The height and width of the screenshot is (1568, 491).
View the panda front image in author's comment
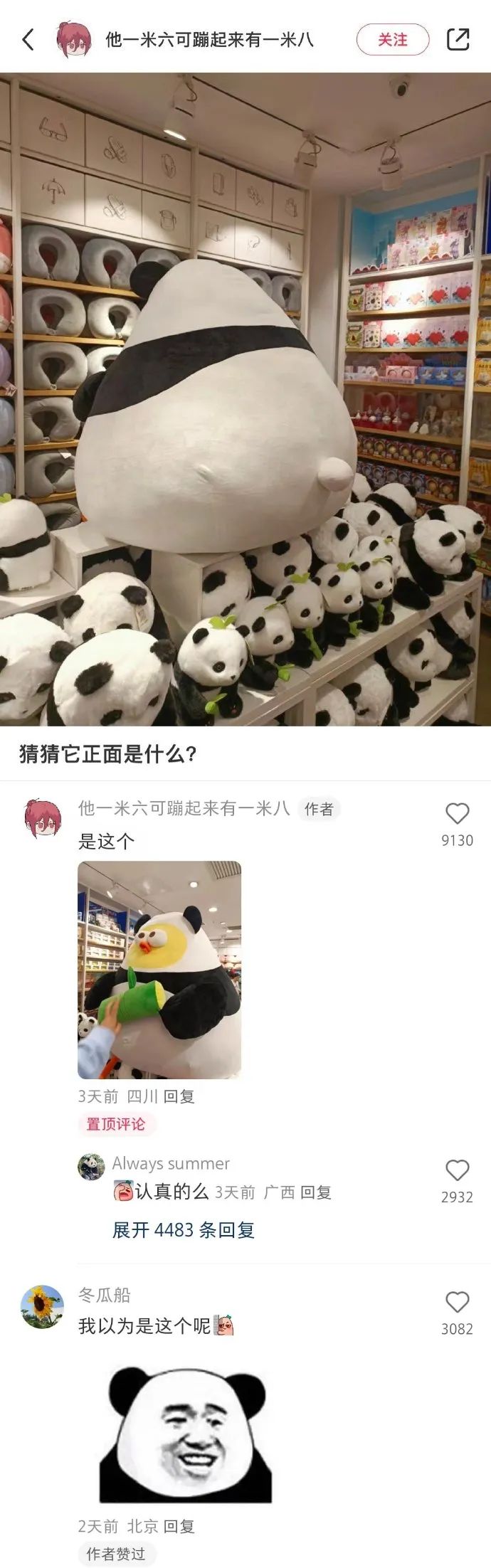point(159,970)
